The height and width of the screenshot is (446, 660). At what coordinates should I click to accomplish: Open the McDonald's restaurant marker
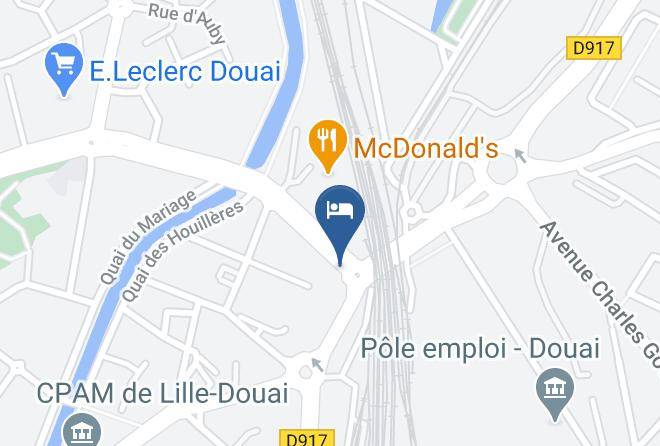328,146
